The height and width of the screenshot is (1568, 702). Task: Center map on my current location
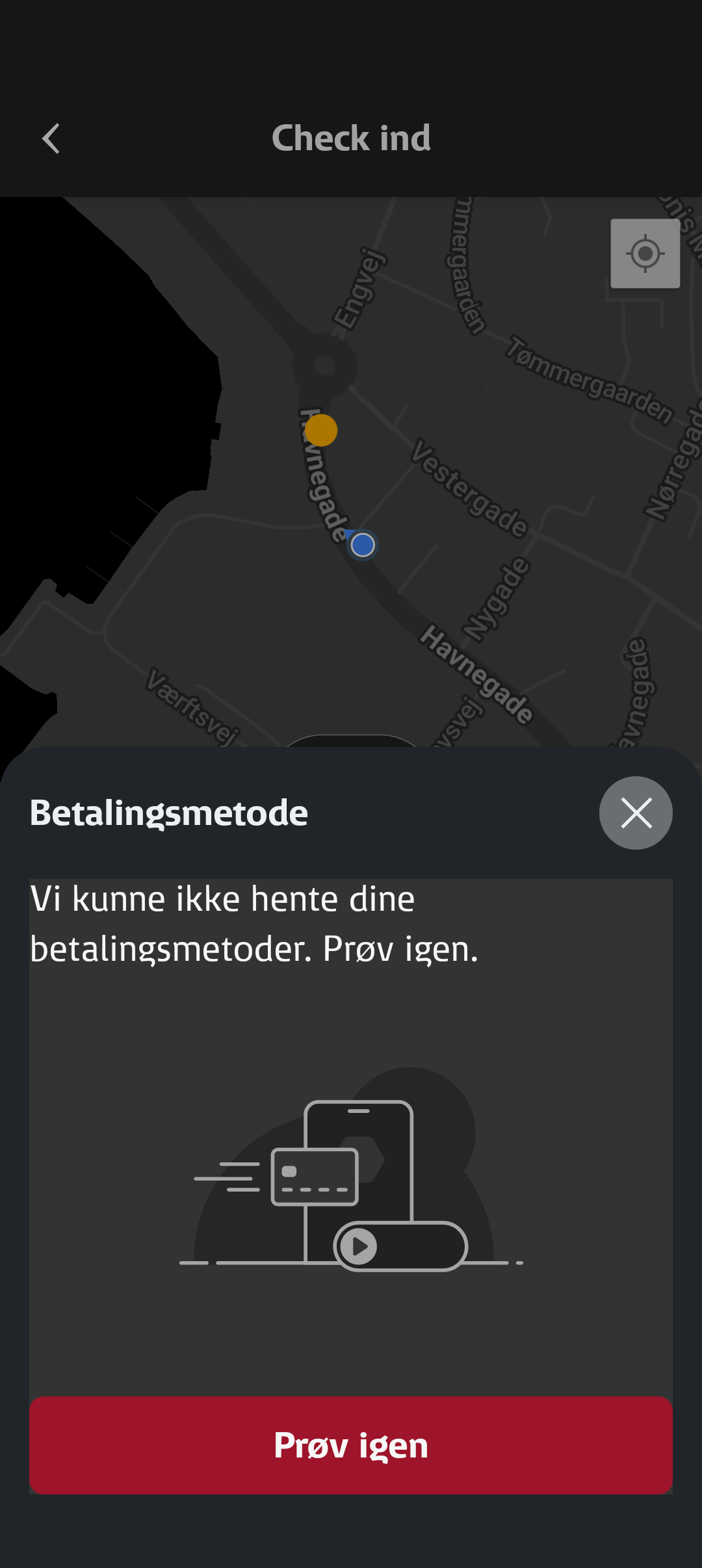click(x=645, y=254)
